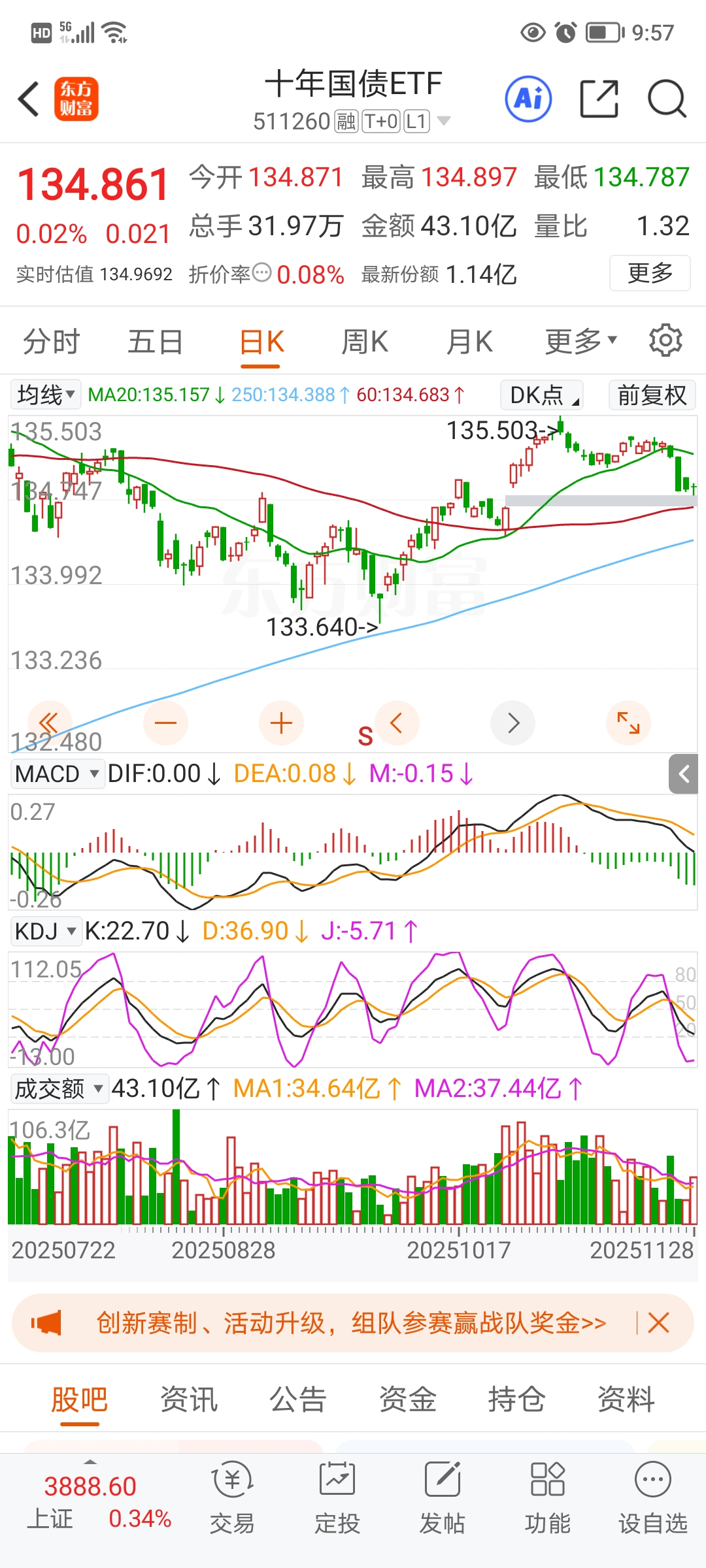Switch to the 分时 chart tab
This screenshot has width=706, height=1568.
[51, 342]
